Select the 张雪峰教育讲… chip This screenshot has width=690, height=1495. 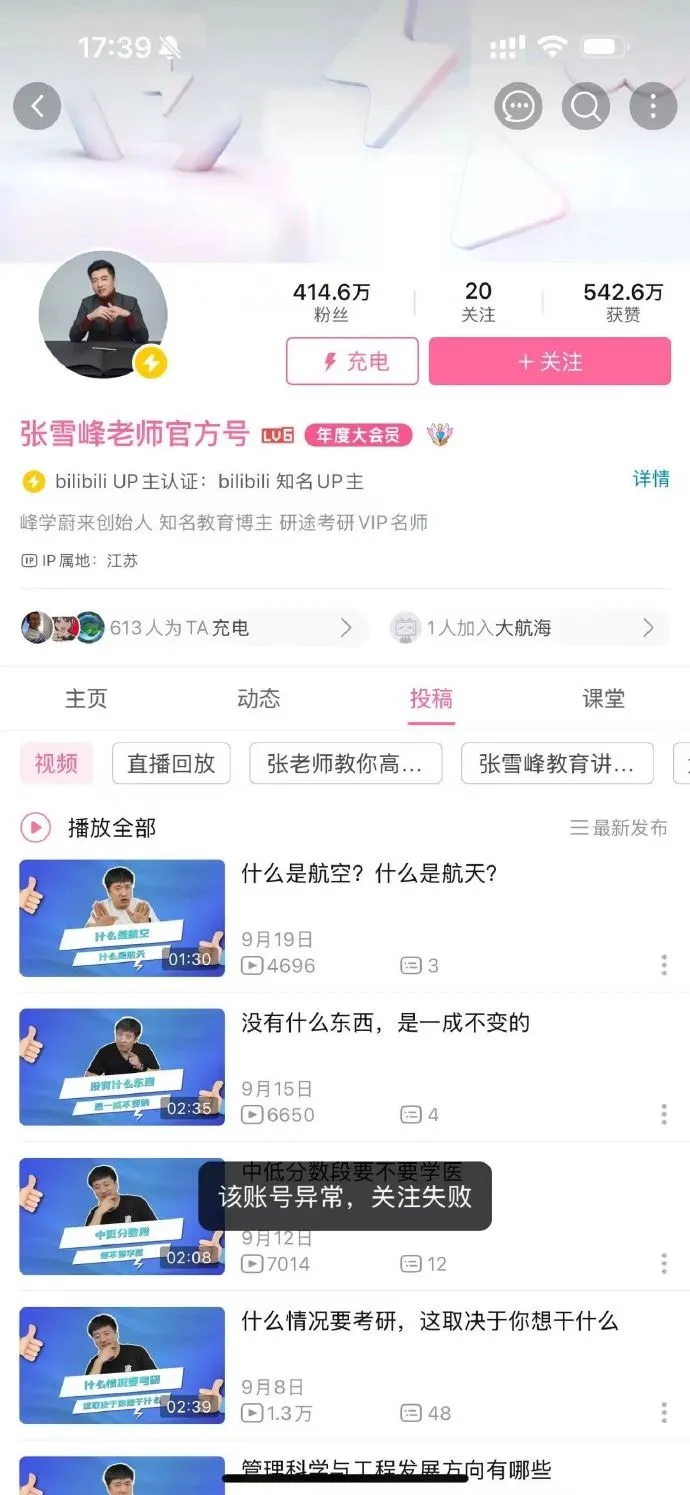556,764
